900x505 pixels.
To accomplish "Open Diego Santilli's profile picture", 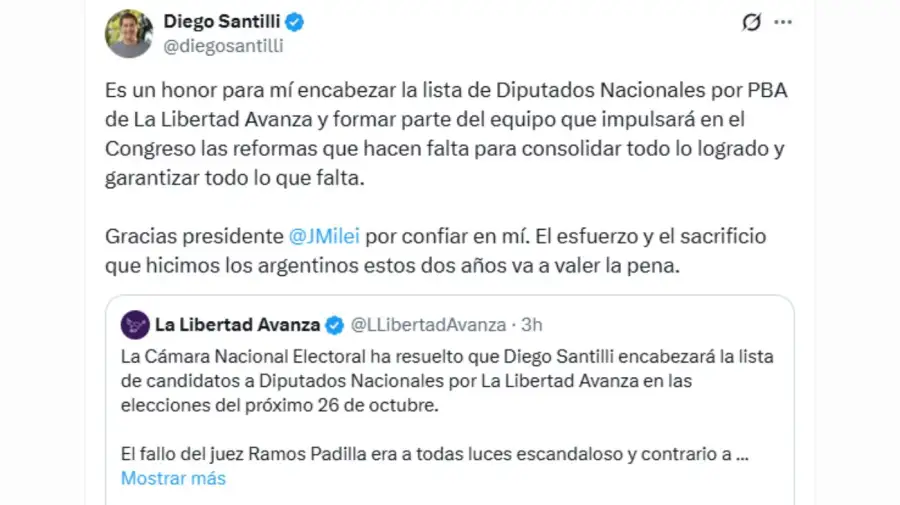I will 129,33.
